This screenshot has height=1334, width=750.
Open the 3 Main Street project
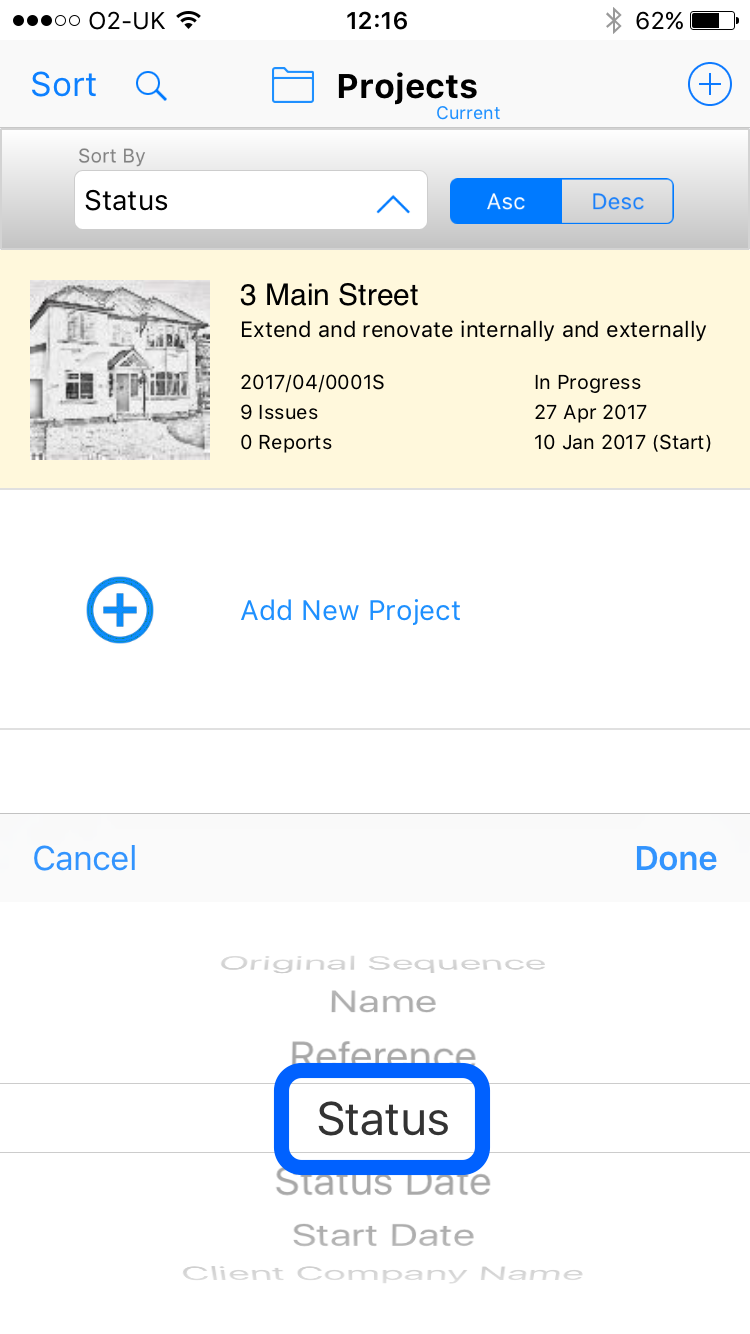click(x=375, y=370)
